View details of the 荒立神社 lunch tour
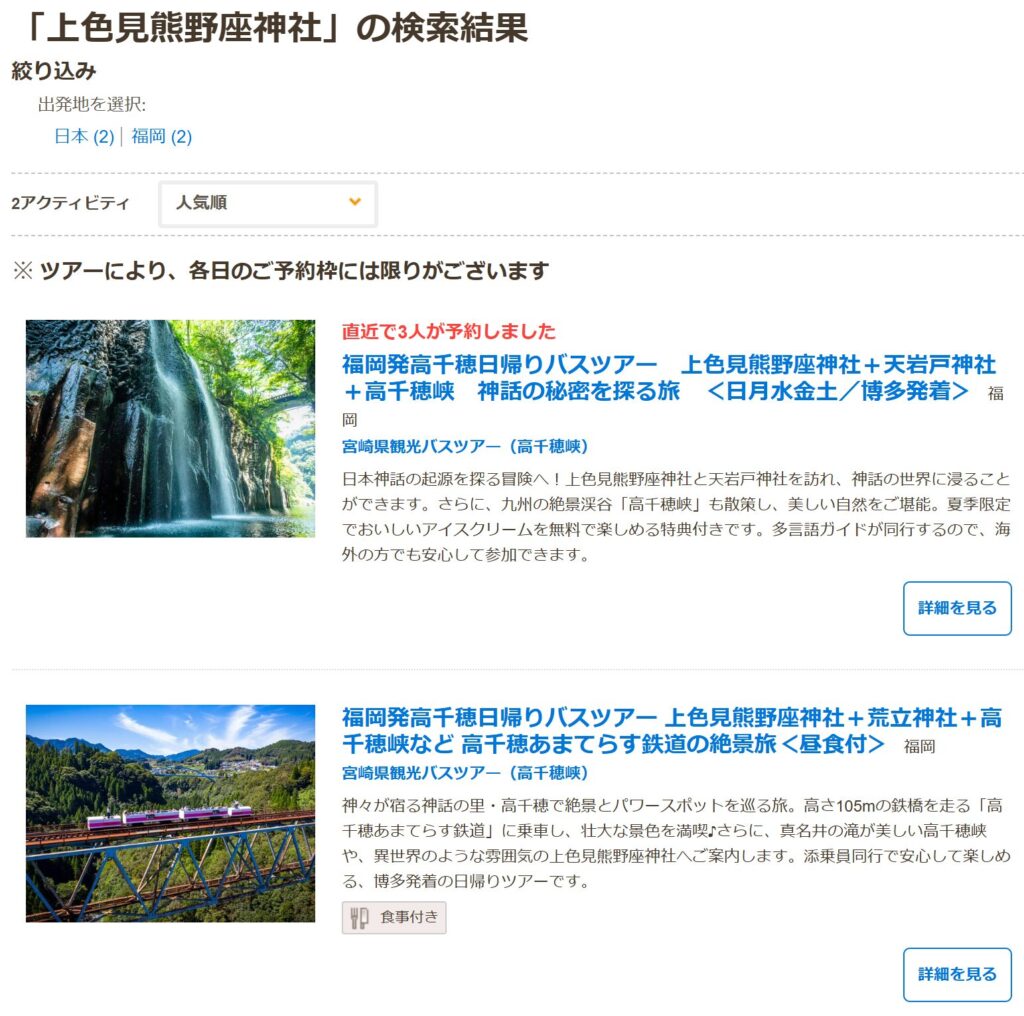 coord(957,974)
